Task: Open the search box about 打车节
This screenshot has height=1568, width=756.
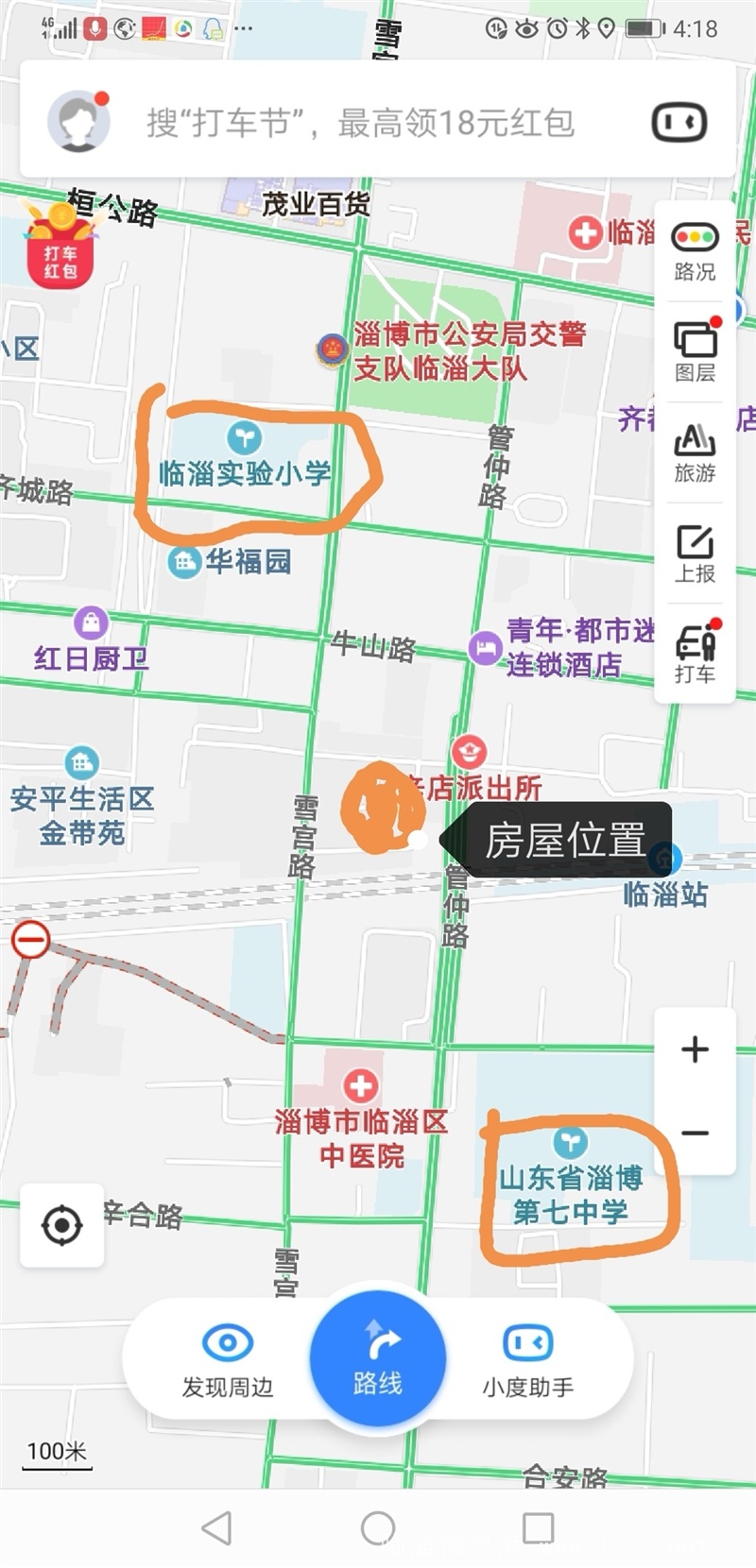Action: coord(361,123)
